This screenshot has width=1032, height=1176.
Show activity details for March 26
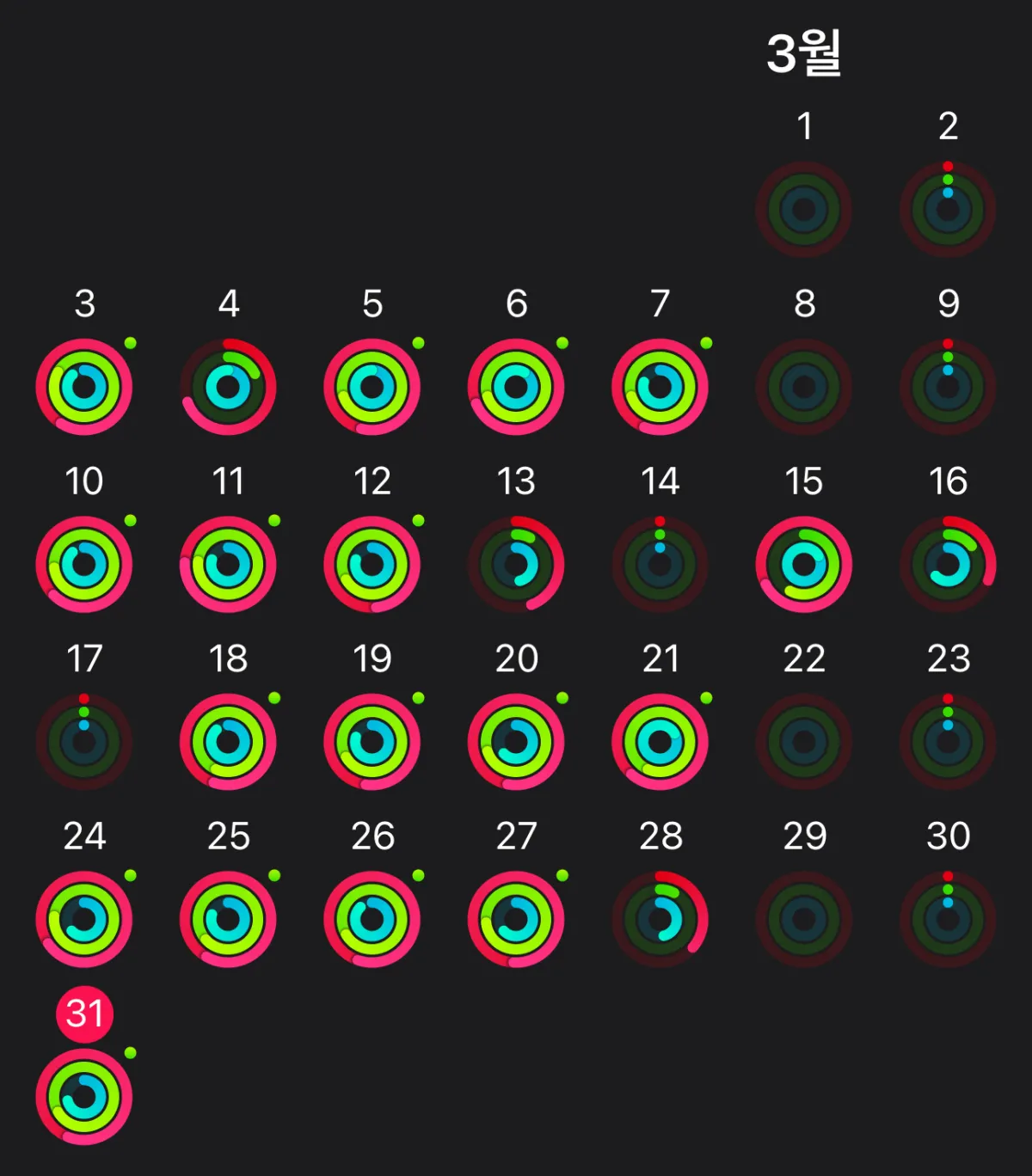372,920
